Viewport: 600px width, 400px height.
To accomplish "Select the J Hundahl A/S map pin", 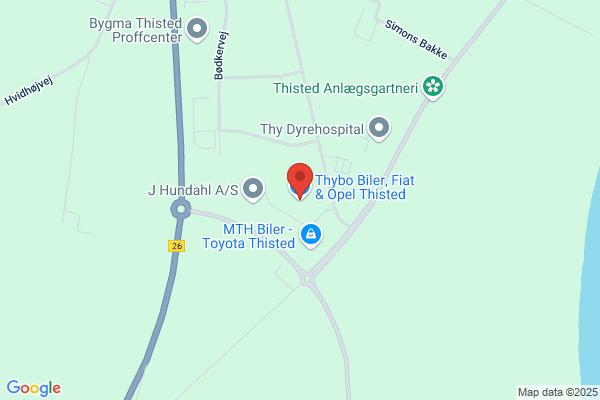I will coord(253,189).
